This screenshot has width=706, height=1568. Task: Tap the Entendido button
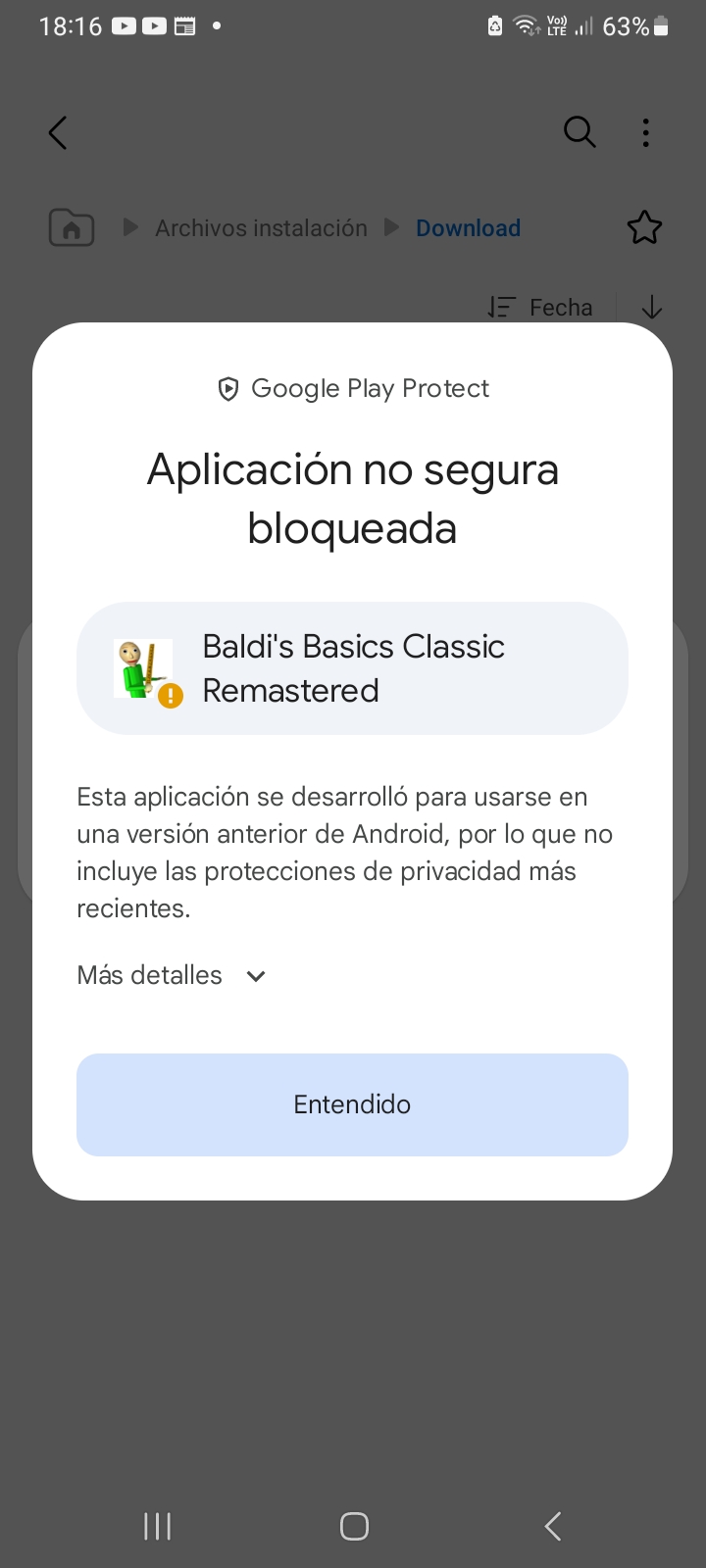352,1104
